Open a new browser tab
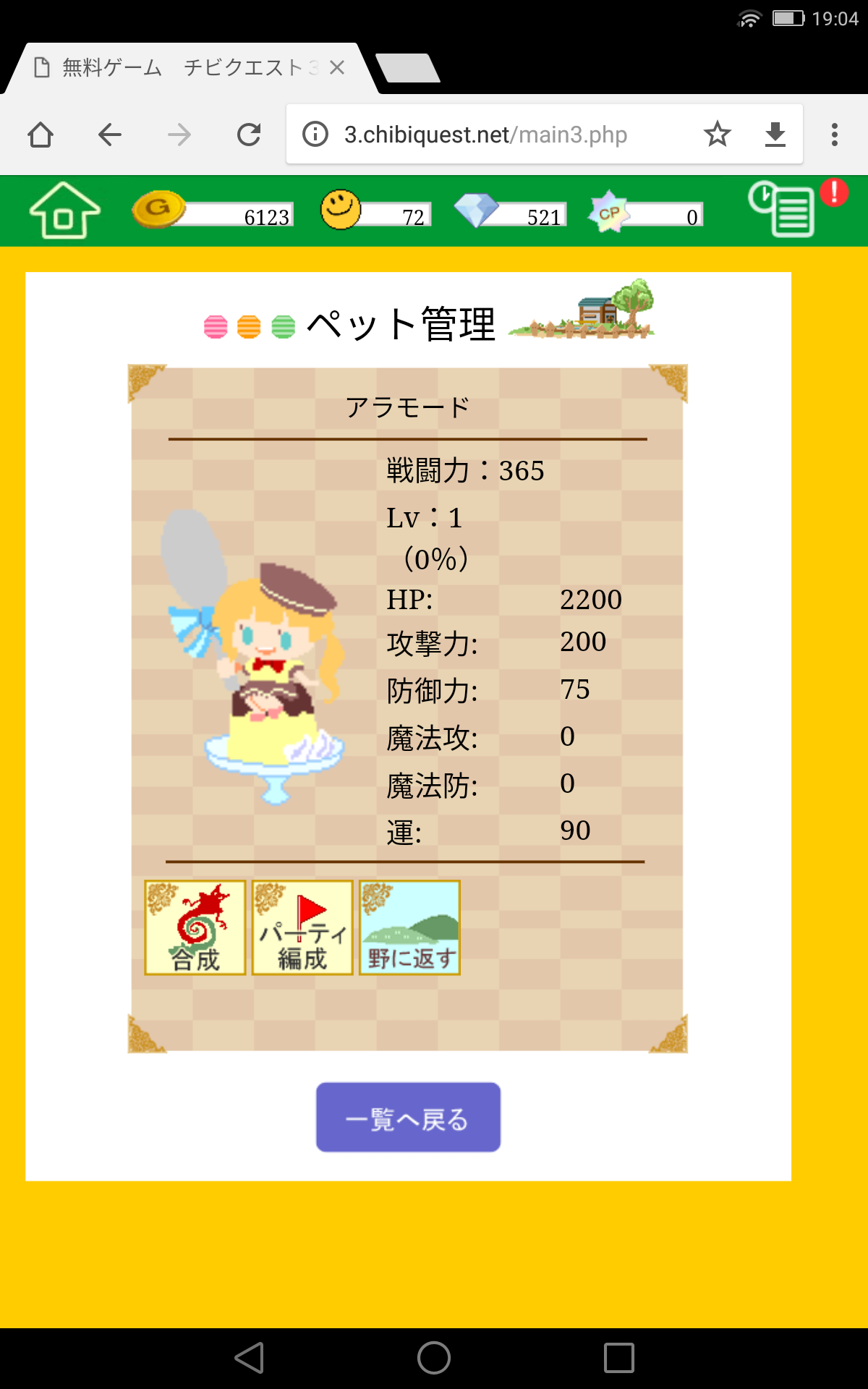868x1389 pixels. [x=409, y=68]
